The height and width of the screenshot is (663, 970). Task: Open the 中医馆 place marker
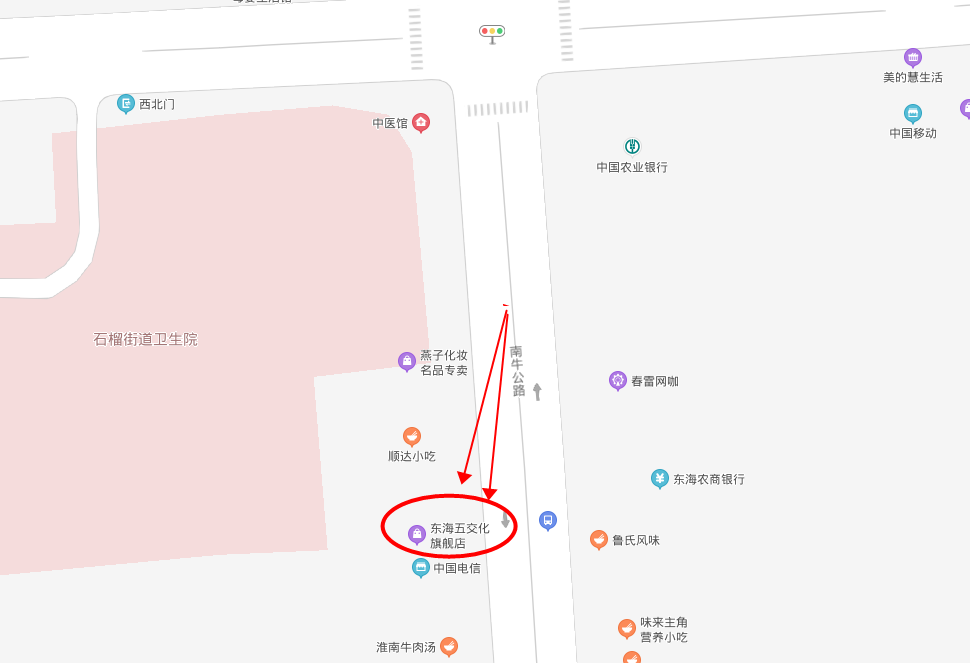click(421, 122)
